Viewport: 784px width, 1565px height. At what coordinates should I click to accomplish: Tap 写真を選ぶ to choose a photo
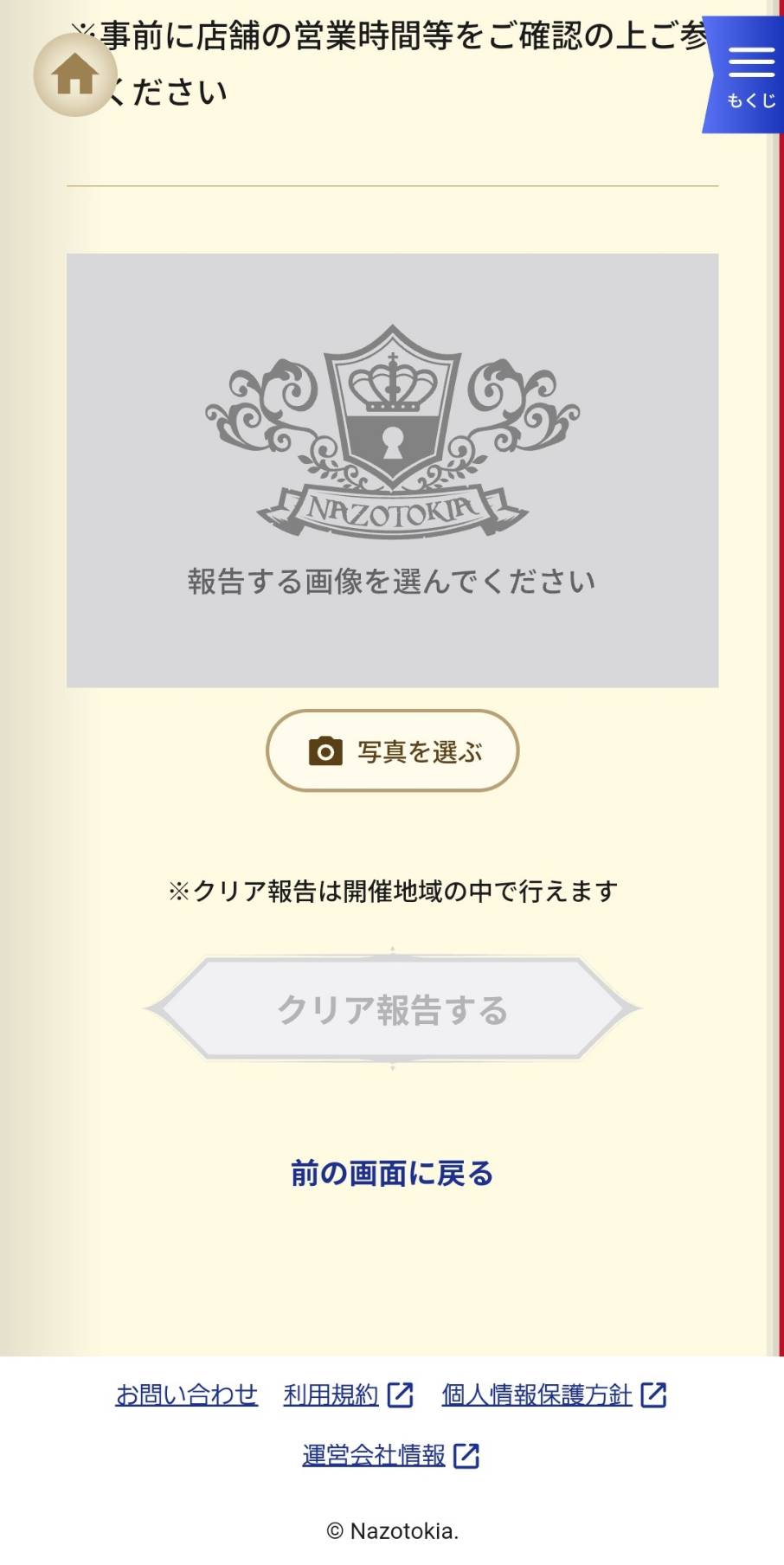[392, 750]
